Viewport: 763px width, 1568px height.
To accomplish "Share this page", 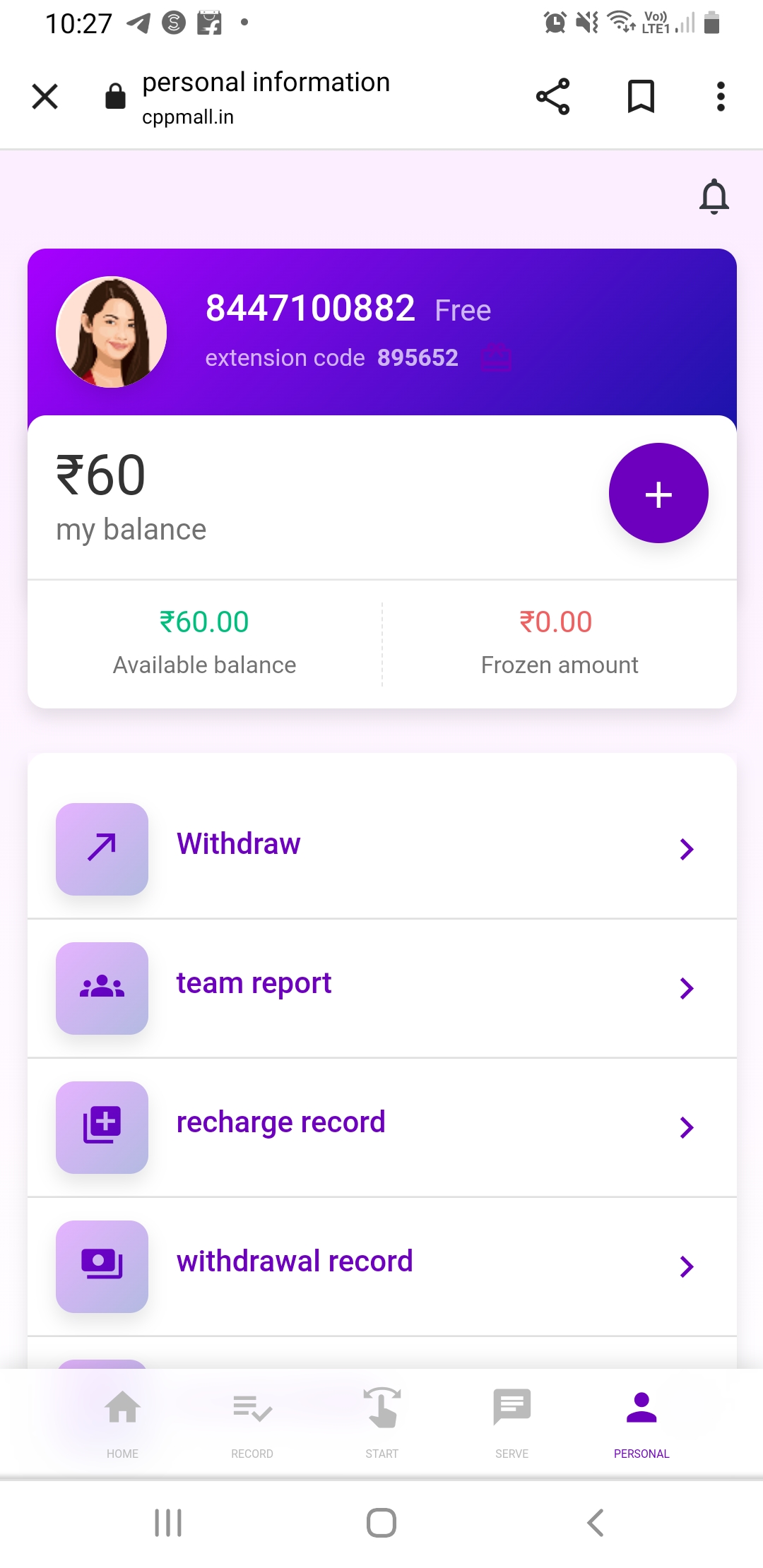I will pyautogui.click(x=552, y=97).
